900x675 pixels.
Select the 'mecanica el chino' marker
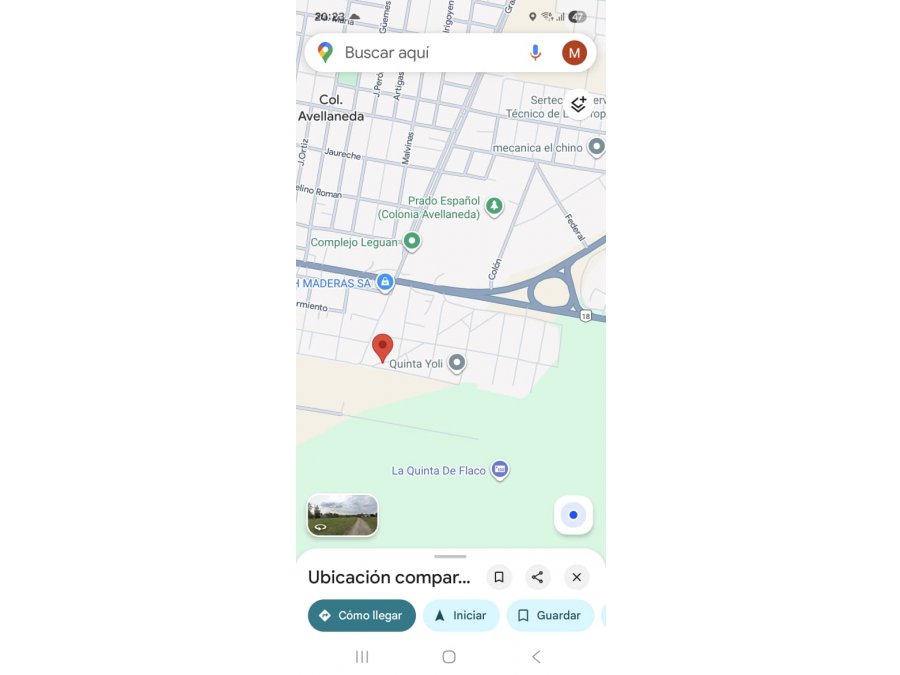pyautogui.click(x=596, y=148)
